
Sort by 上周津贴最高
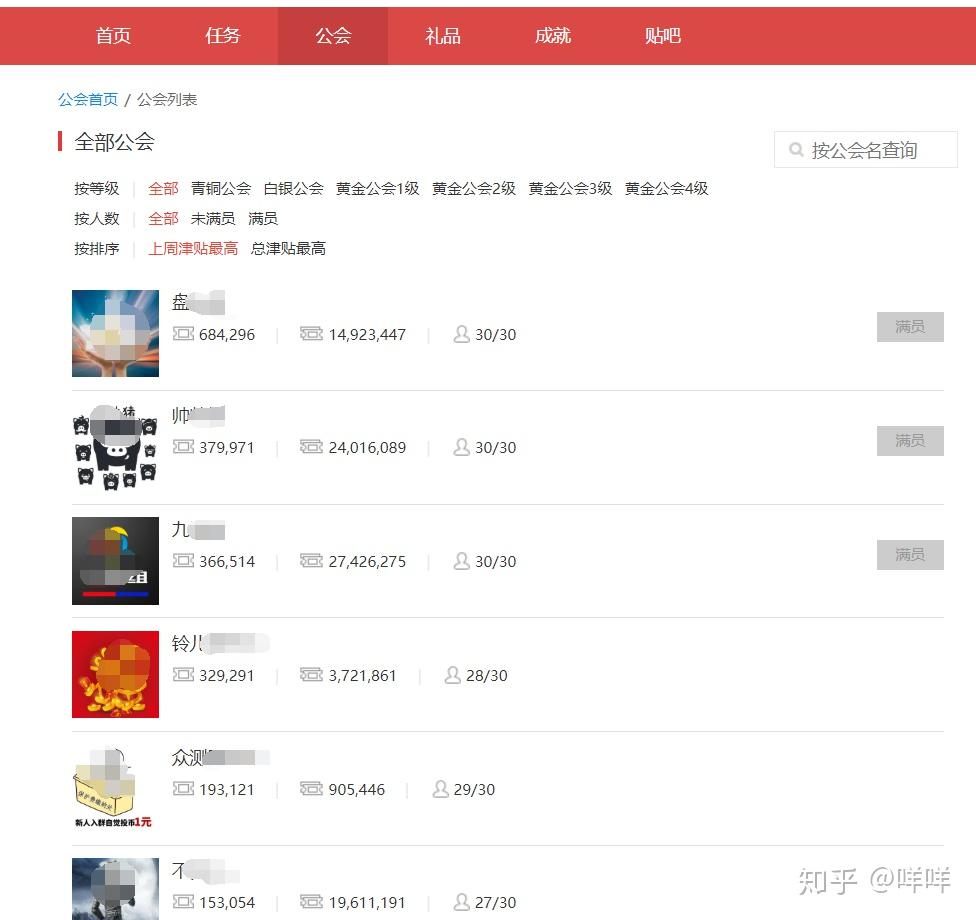tap(193, 248)
